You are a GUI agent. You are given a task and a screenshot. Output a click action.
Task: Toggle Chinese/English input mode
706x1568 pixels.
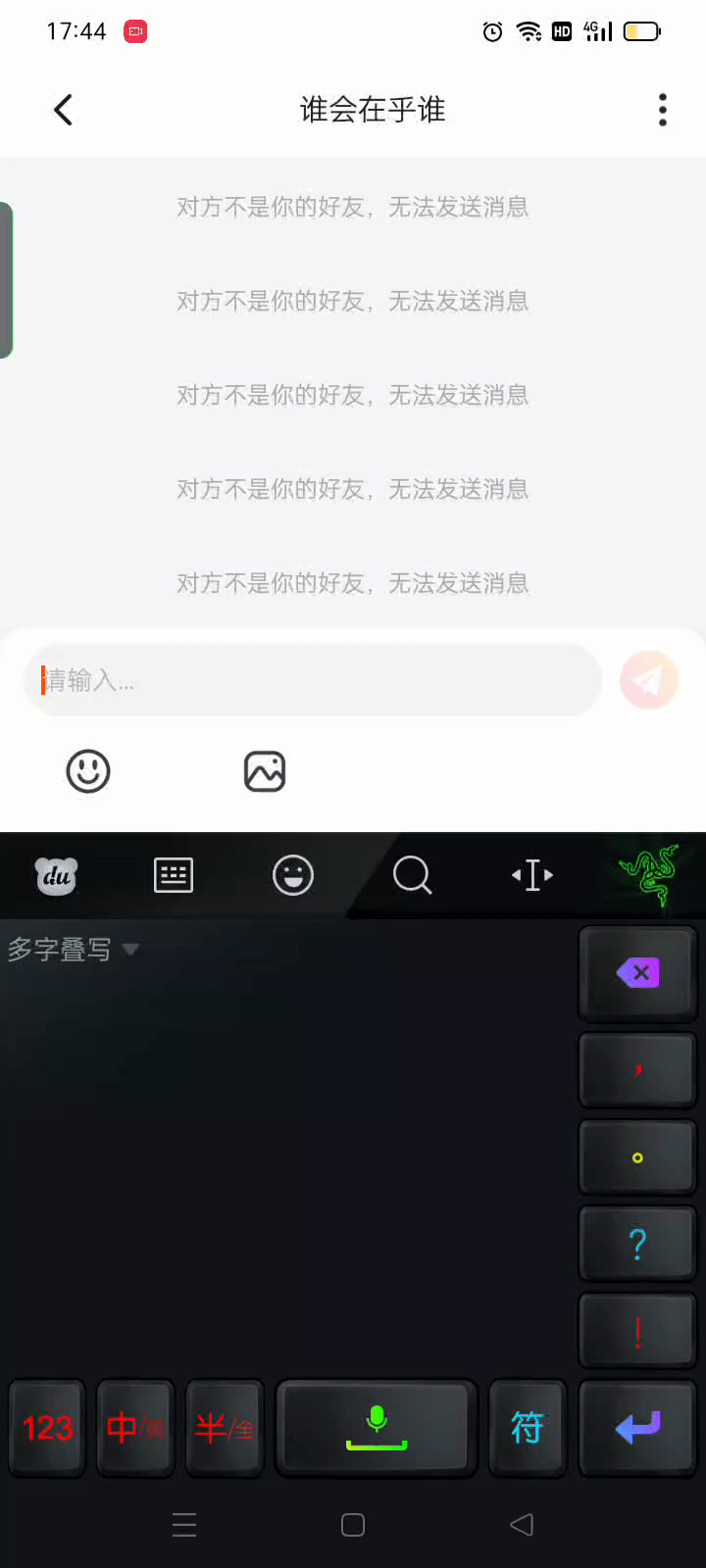[135, 1428]
